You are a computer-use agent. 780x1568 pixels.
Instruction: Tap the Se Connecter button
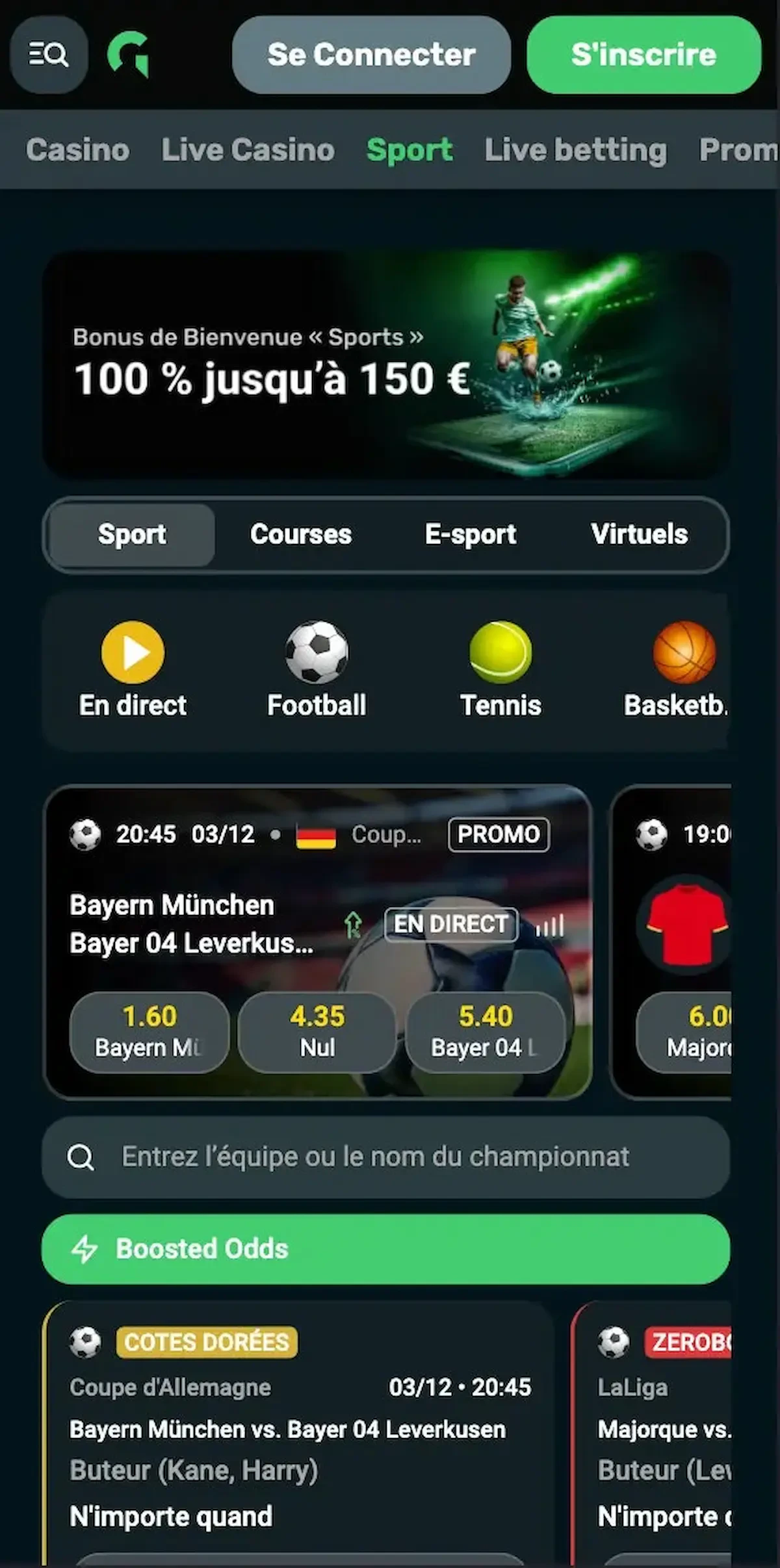(x=371, y=55)
